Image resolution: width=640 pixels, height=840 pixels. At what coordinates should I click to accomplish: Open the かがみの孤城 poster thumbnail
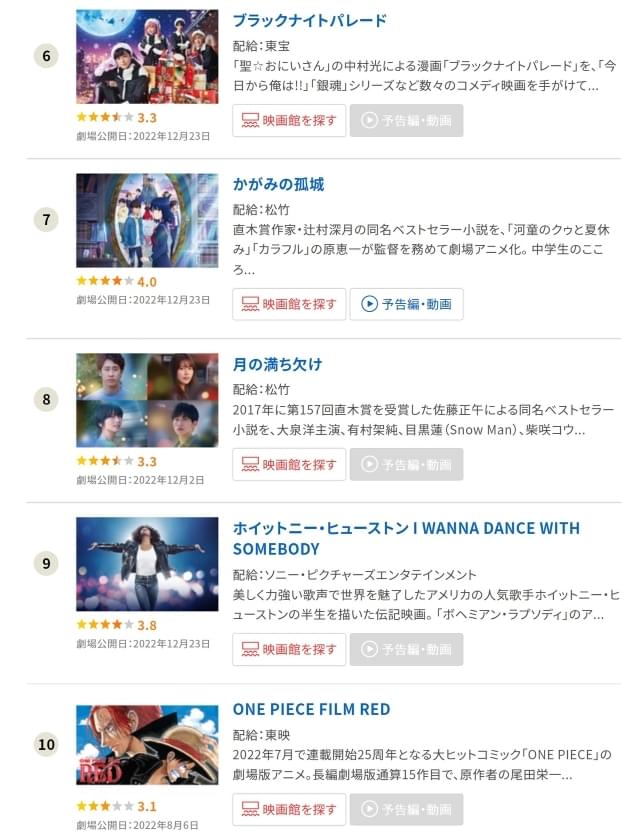point(147,221)
